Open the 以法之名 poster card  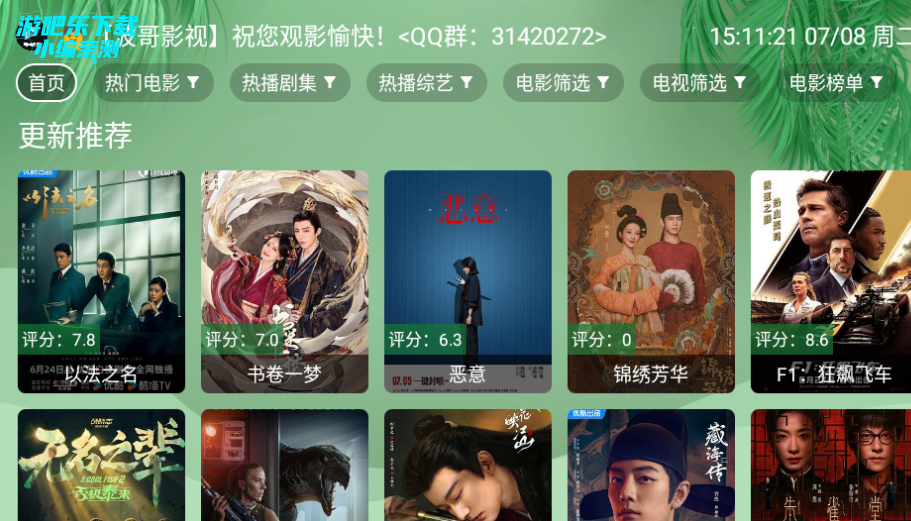click(101, 280)
